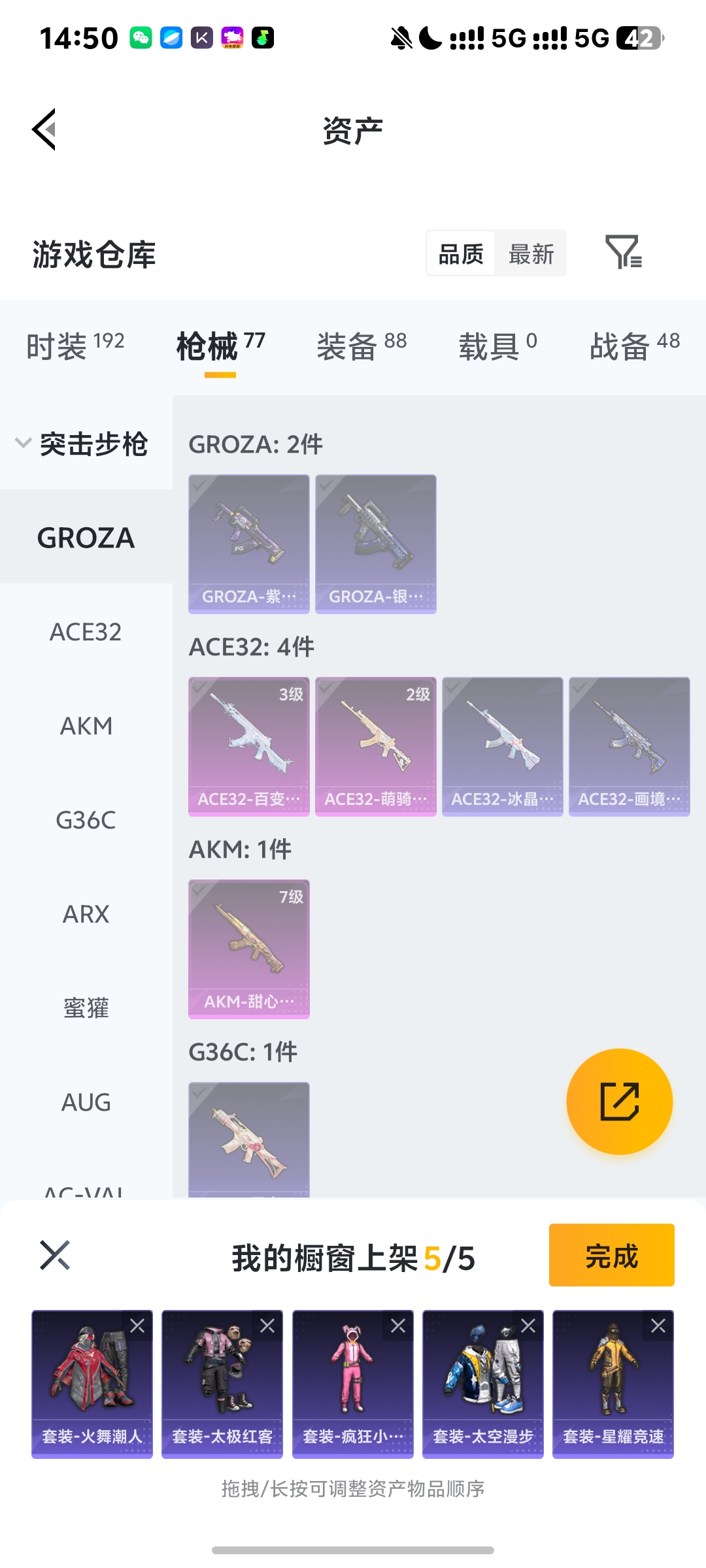
Task: Select AKM in the side list
Action: click(86, 726)
